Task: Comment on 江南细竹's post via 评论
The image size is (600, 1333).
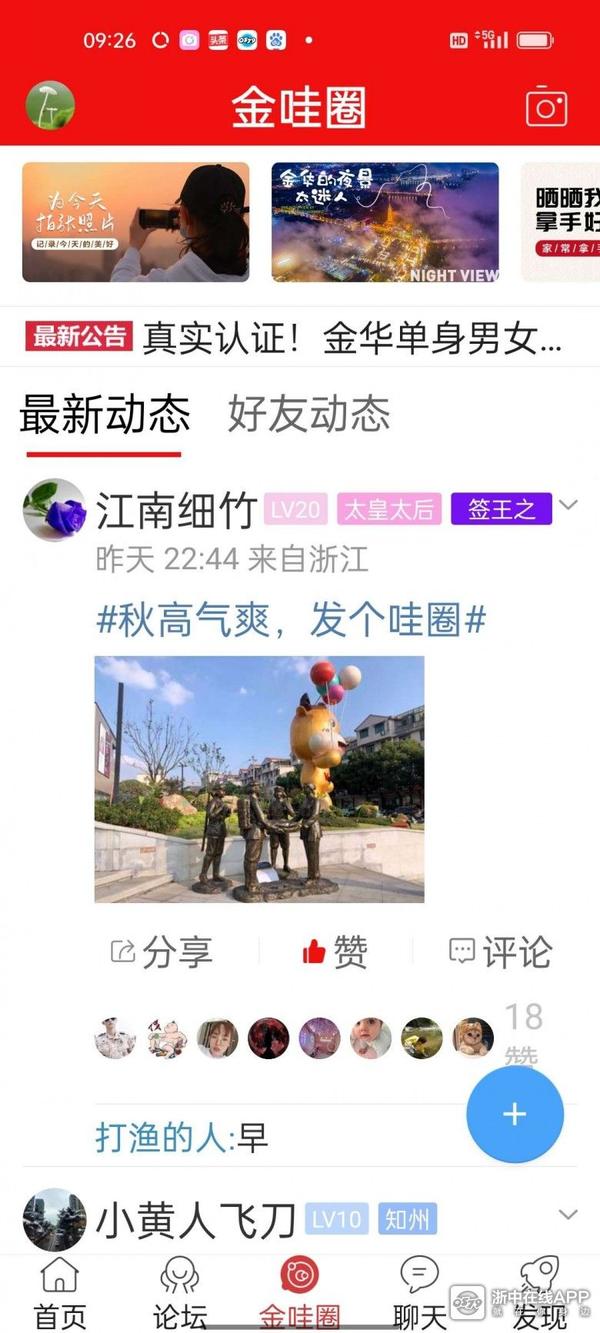Action: [x=500, y=952]
